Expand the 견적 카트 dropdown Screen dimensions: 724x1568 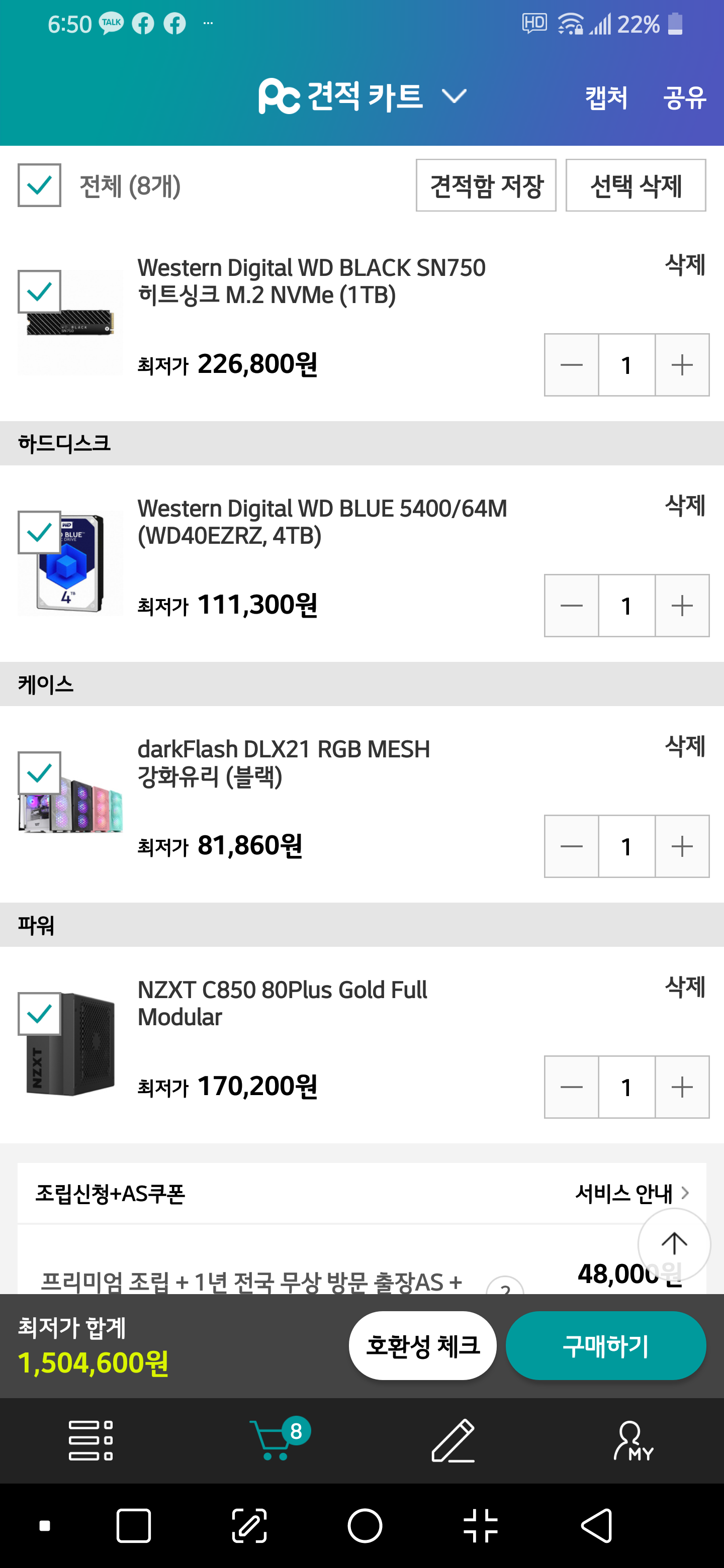click(454, 96)
